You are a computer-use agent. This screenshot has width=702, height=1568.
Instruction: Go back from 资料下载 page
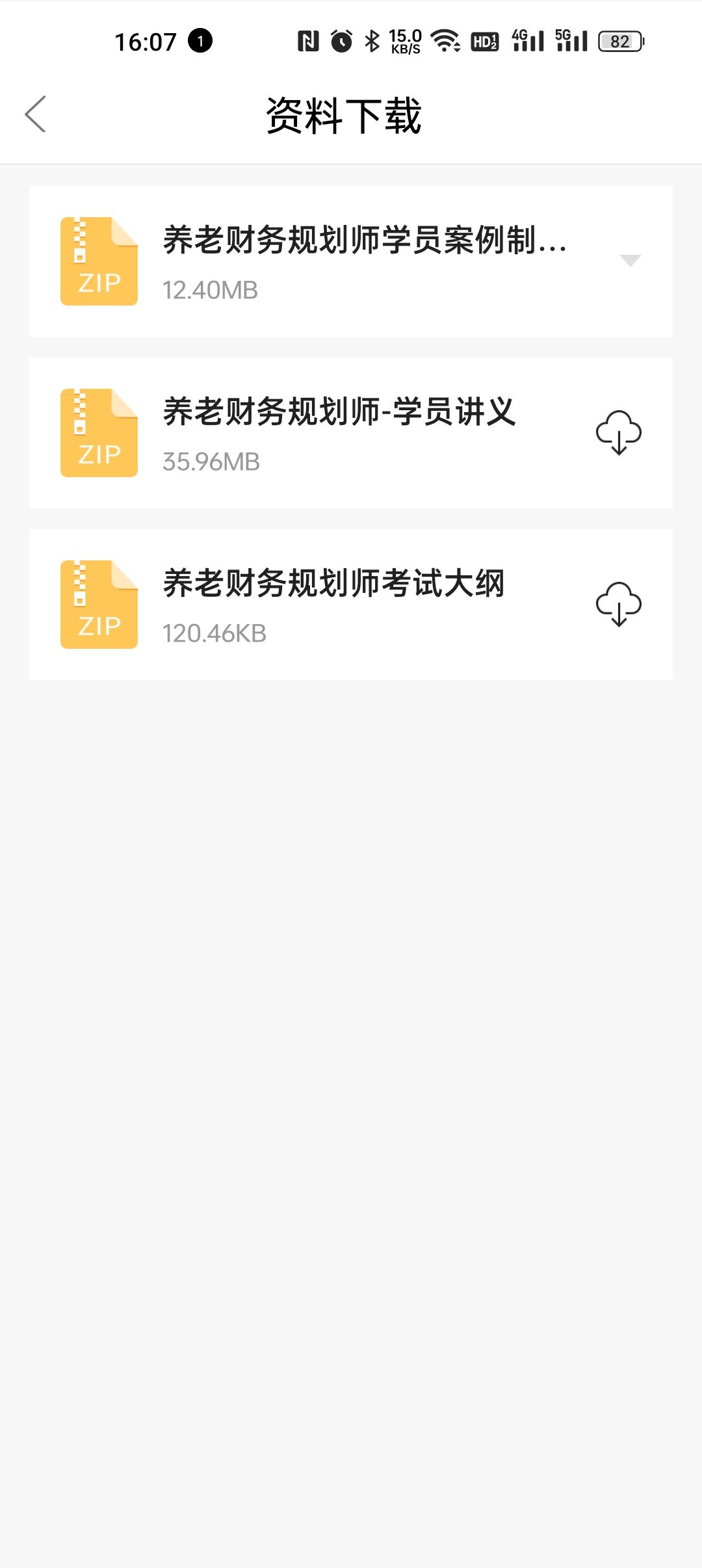pyautogui.click(x=36, y=114)
